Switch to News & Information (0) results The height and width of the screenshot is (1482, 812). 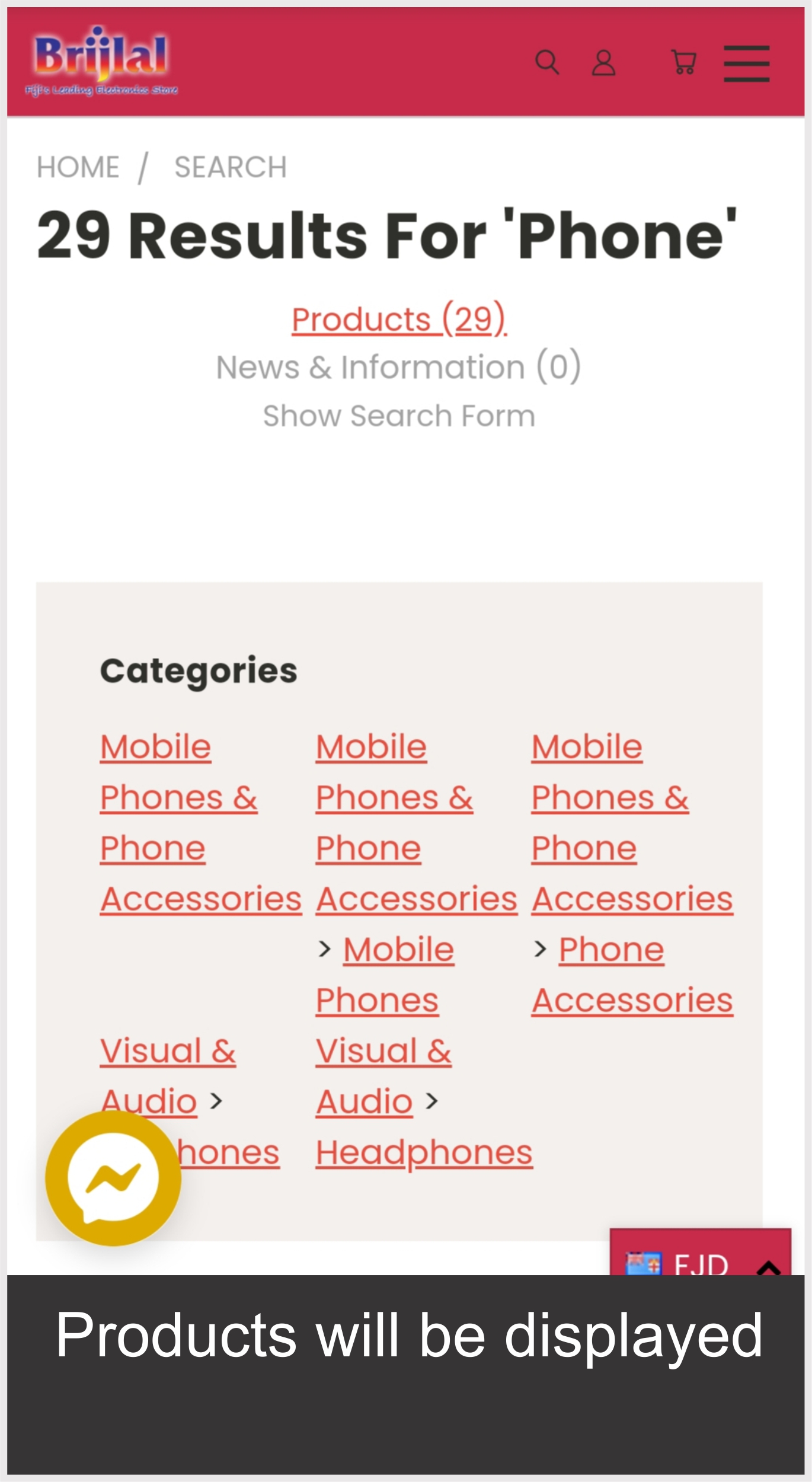click(x=398, y=367)
